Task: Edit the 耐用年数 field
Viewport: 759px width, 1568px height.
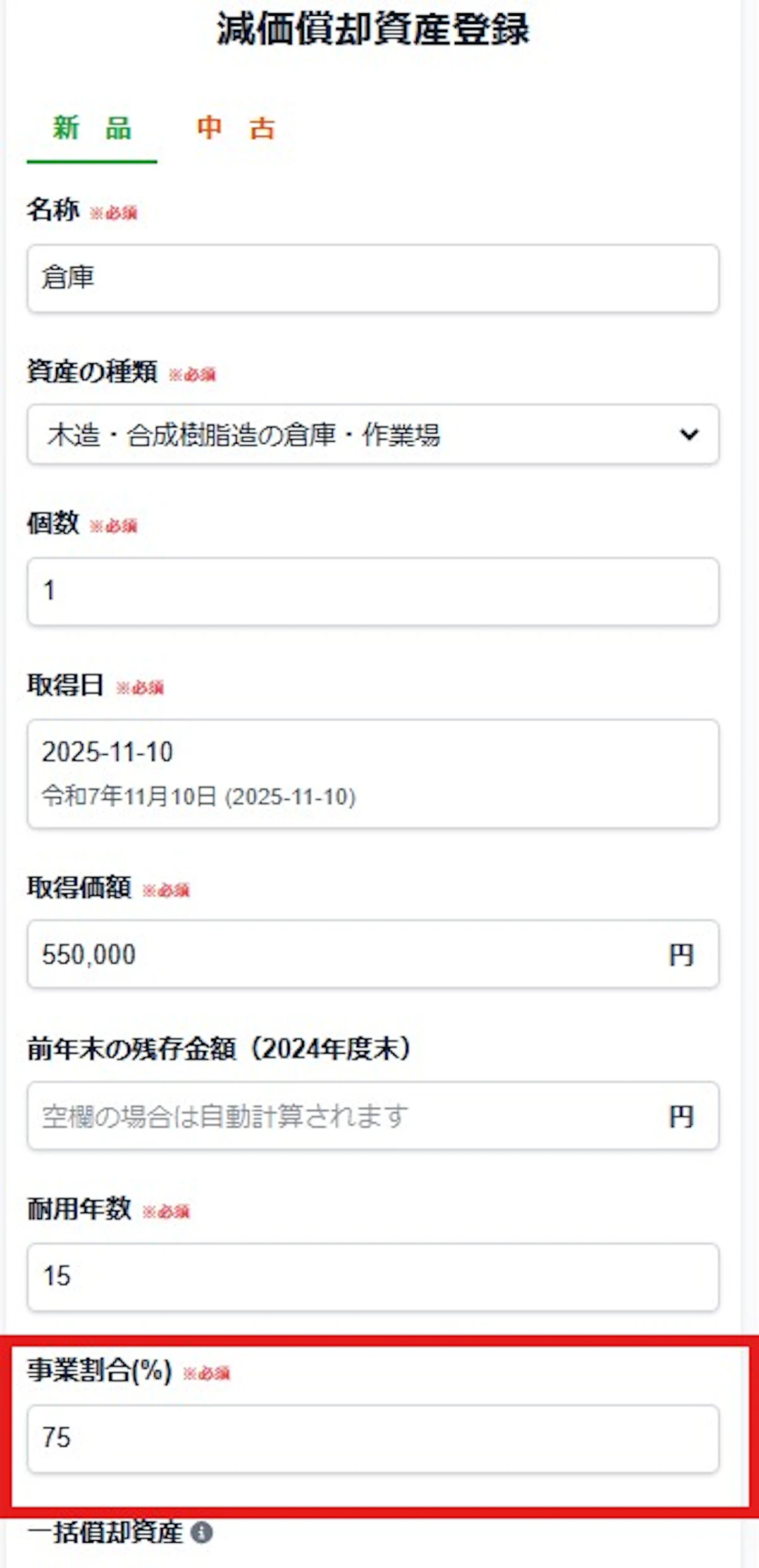Action: pyautogui.click(x=373, y=1277)
